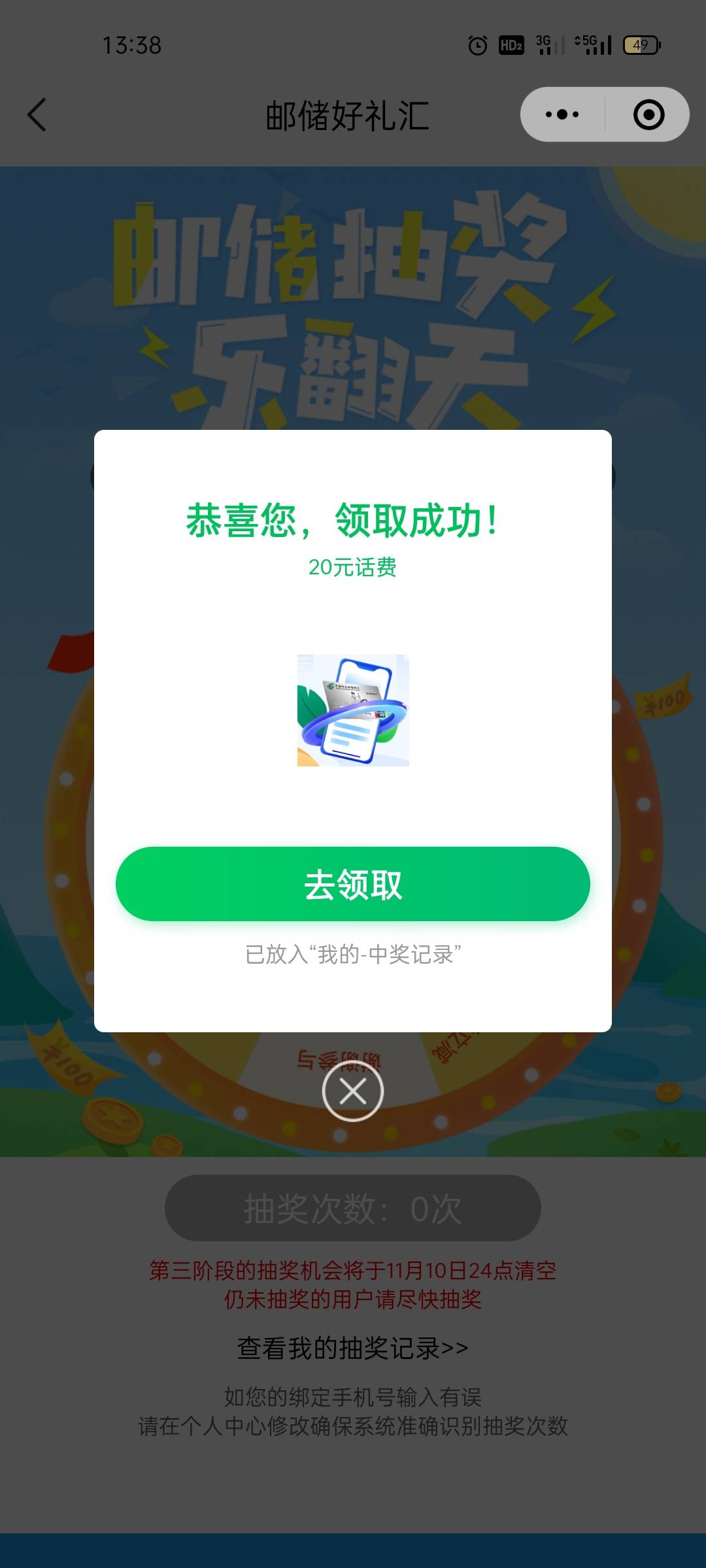
Task: Open the mini program more options menu
Action: [562, 114]
